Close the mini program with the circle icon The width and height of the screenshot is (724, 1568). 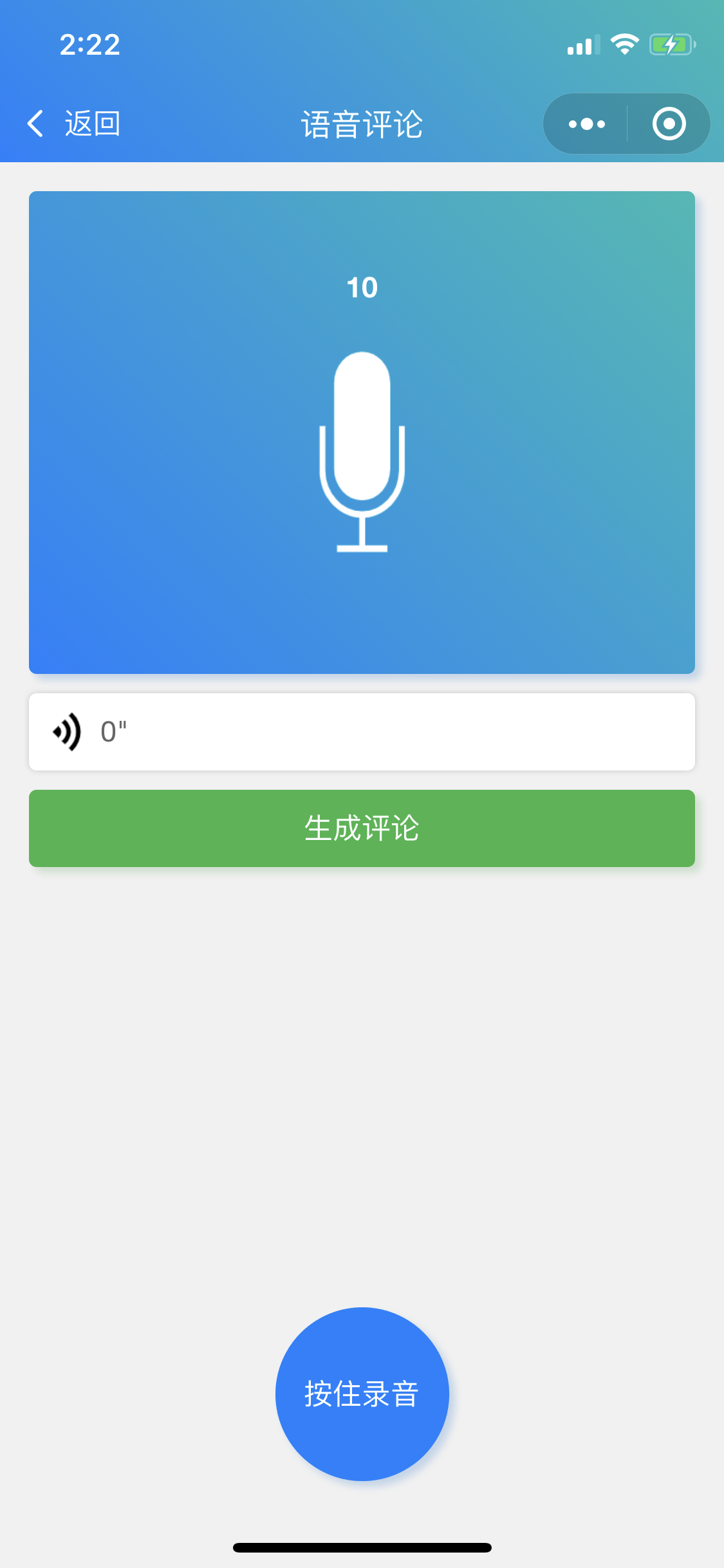click(669, 124)
